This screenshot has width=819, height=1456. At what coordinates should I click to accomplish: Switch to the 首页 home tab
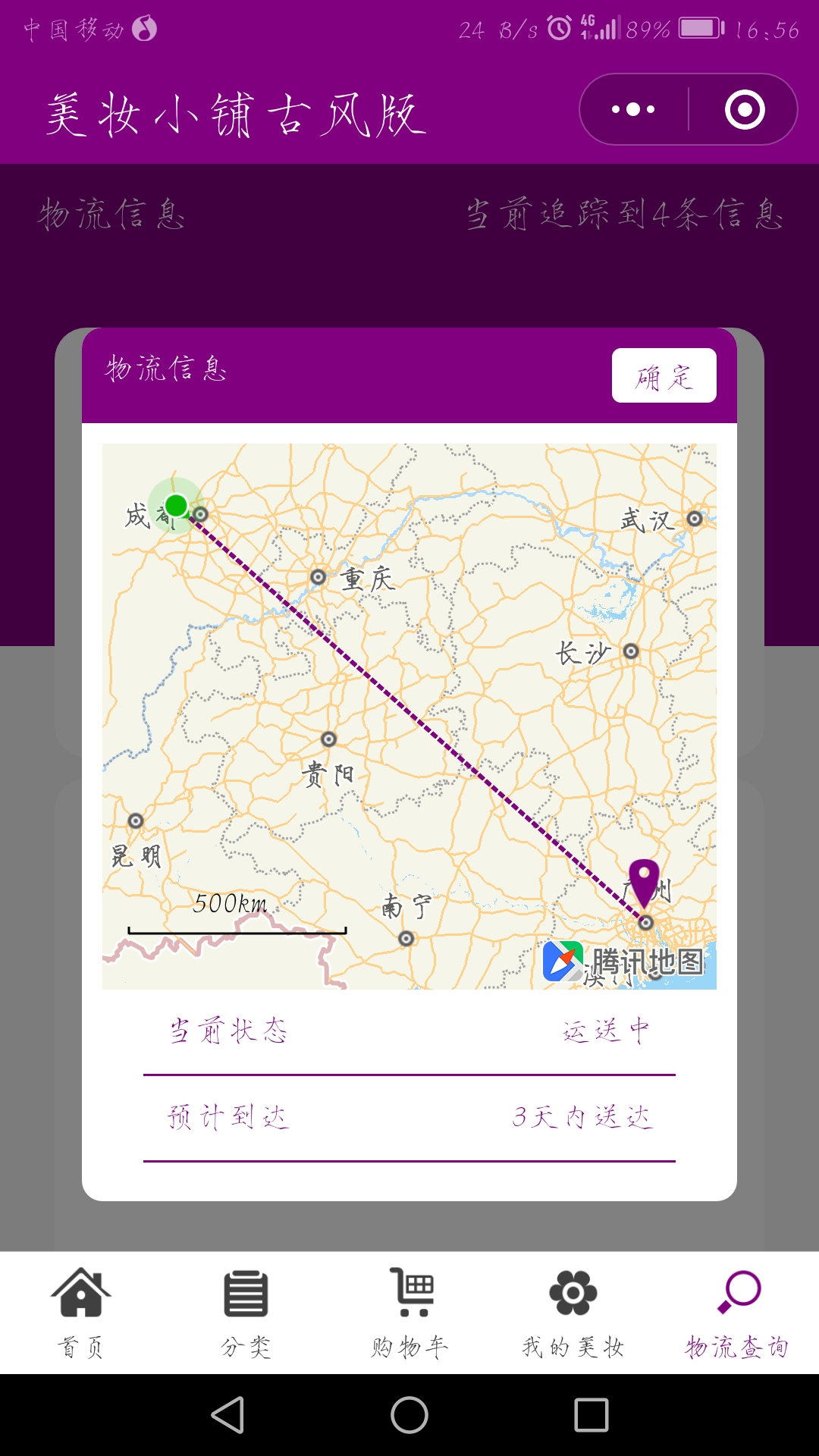pyautogui.click(x=81, y=1313)
